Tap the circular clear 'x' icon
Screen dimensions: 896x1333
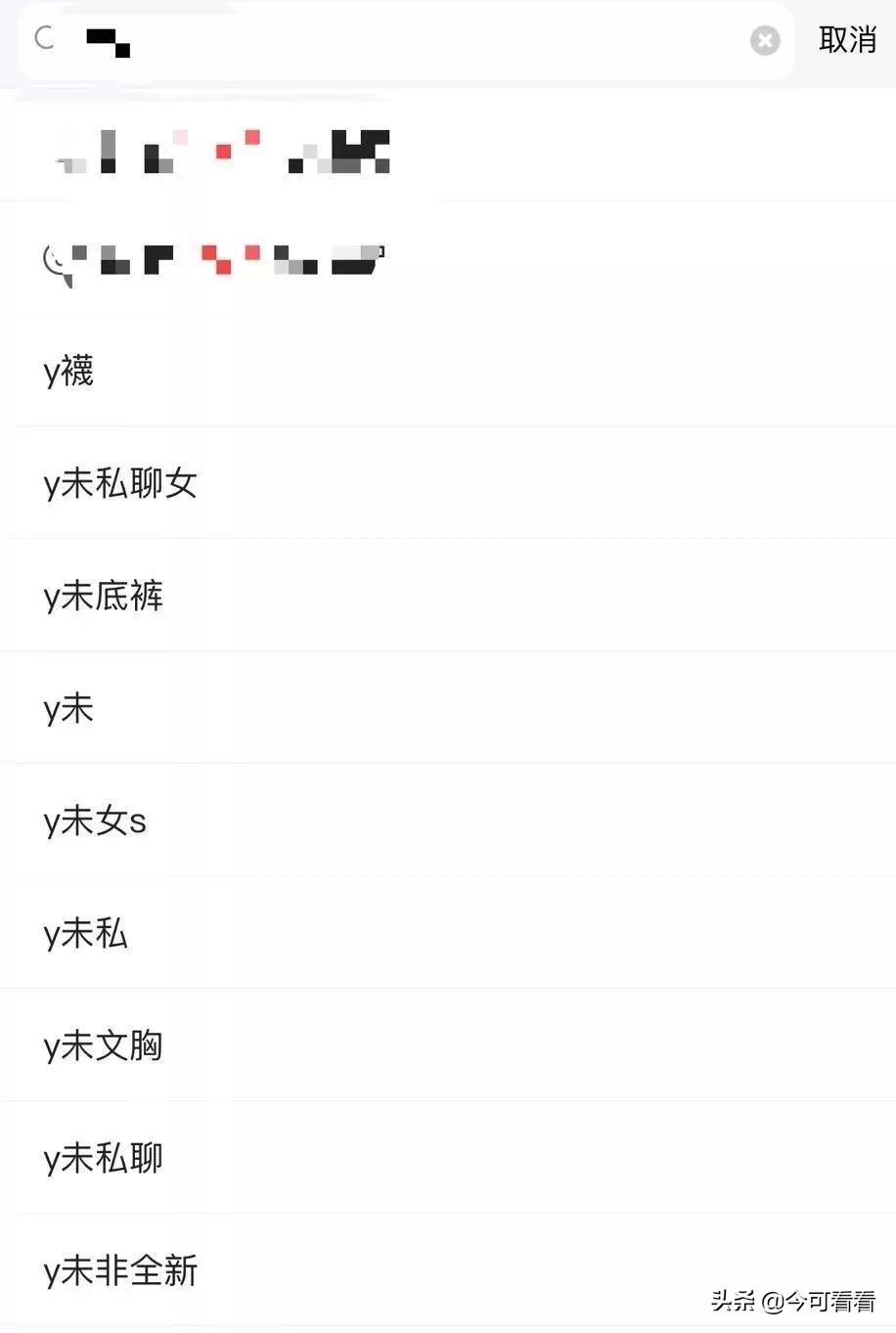pos(765,40)
